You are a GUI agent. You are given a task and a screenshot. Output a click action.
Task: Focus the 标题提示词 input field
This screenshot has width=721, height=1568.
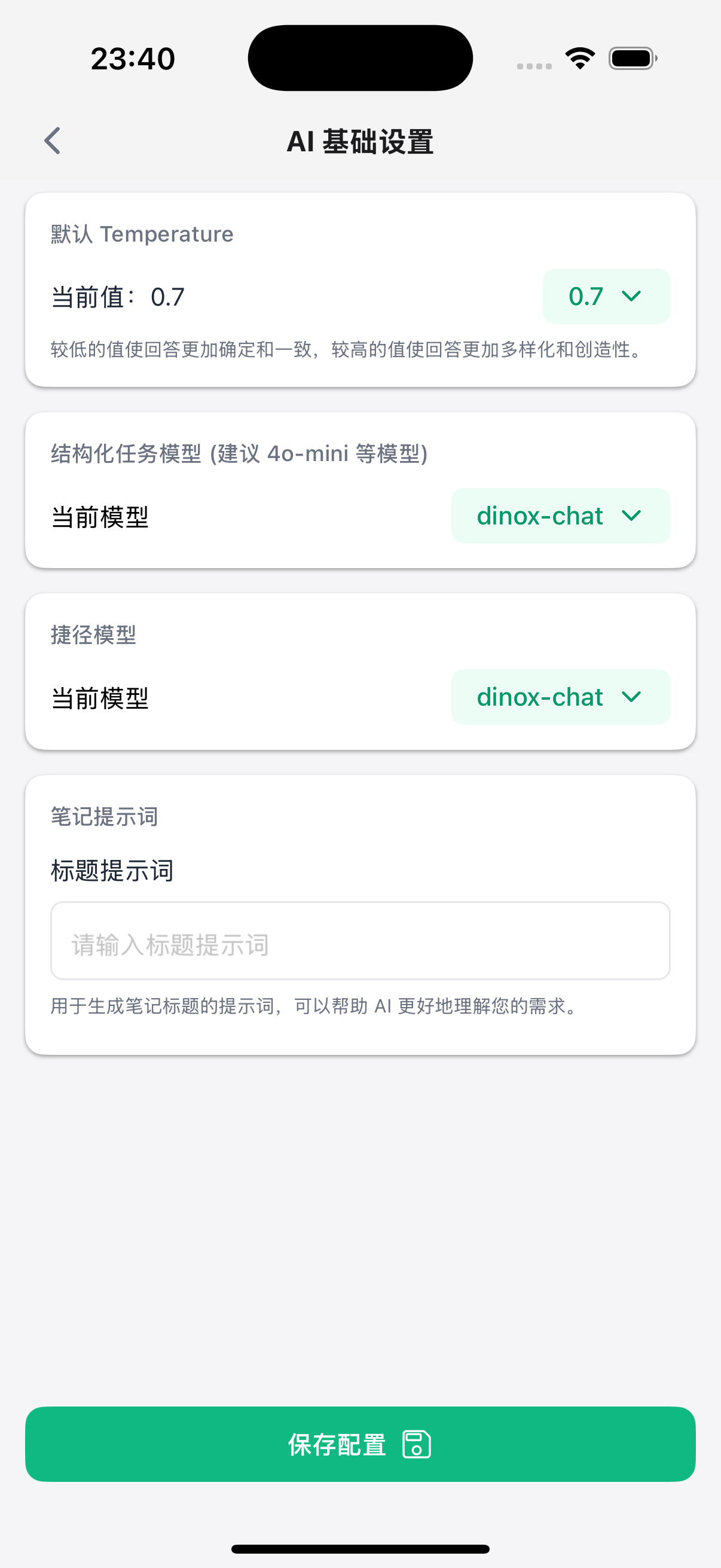(360, 941)
